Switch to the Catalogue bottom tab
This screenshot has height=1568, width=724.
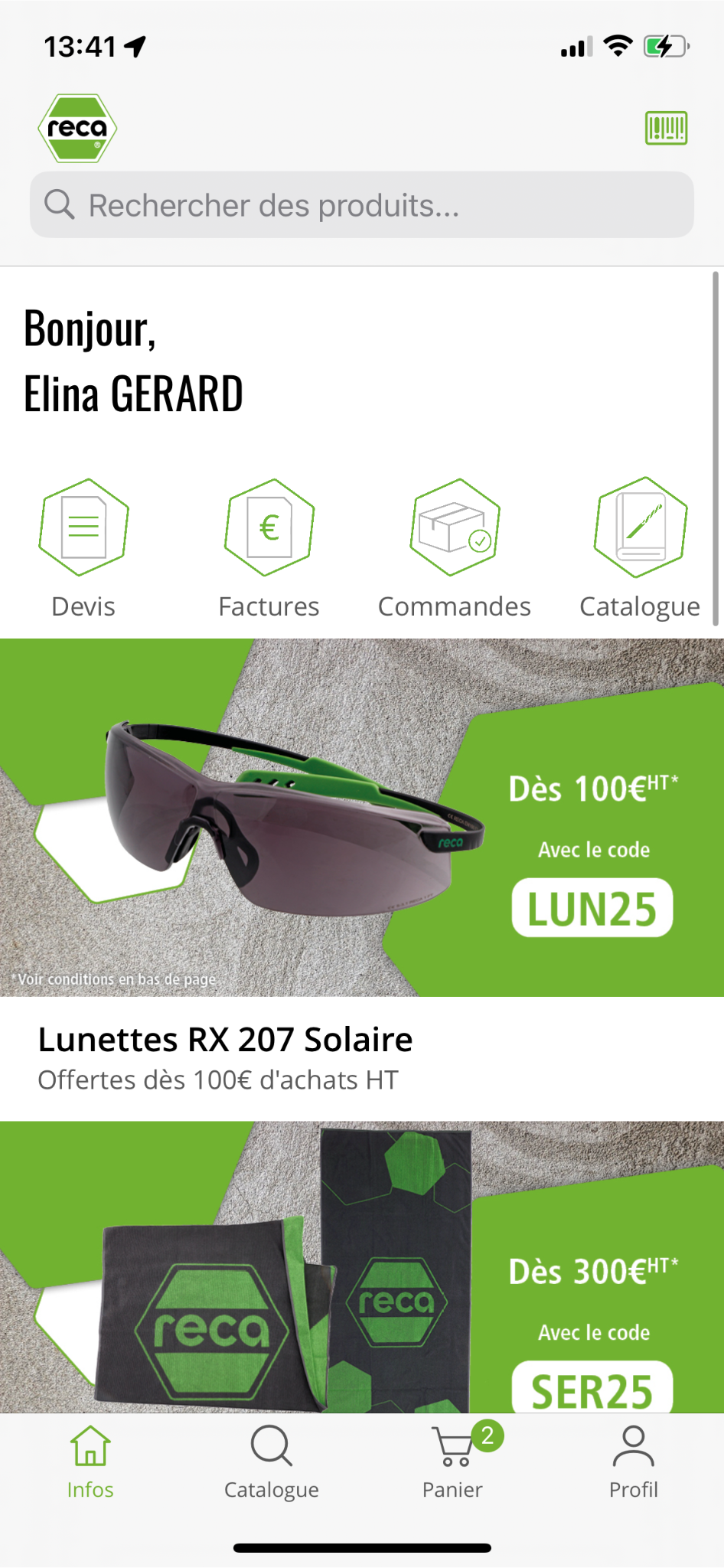[x=272, y=1462]
